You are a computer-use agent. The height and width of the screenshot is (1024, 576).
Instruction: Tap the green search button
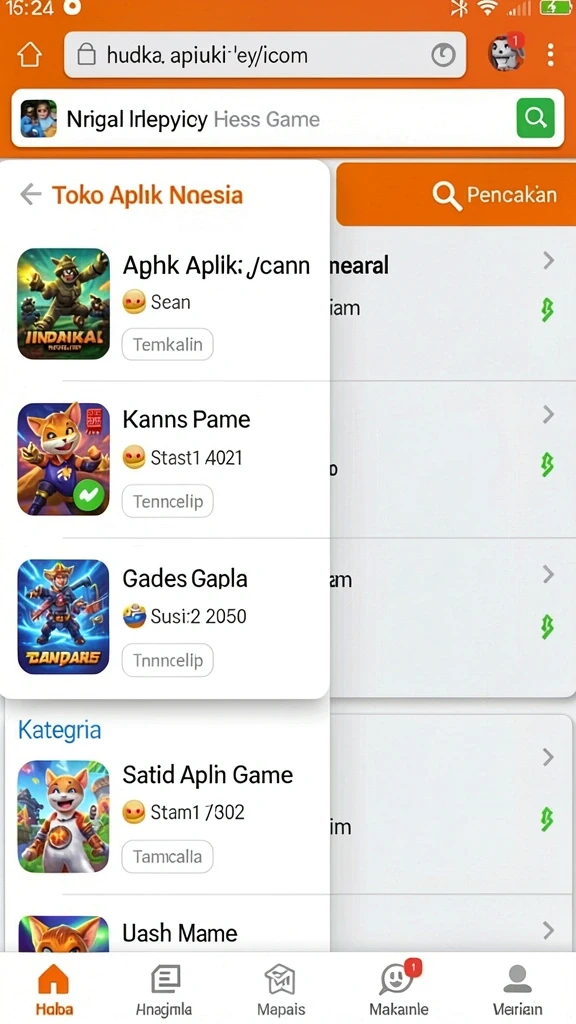tap(536, 118)
